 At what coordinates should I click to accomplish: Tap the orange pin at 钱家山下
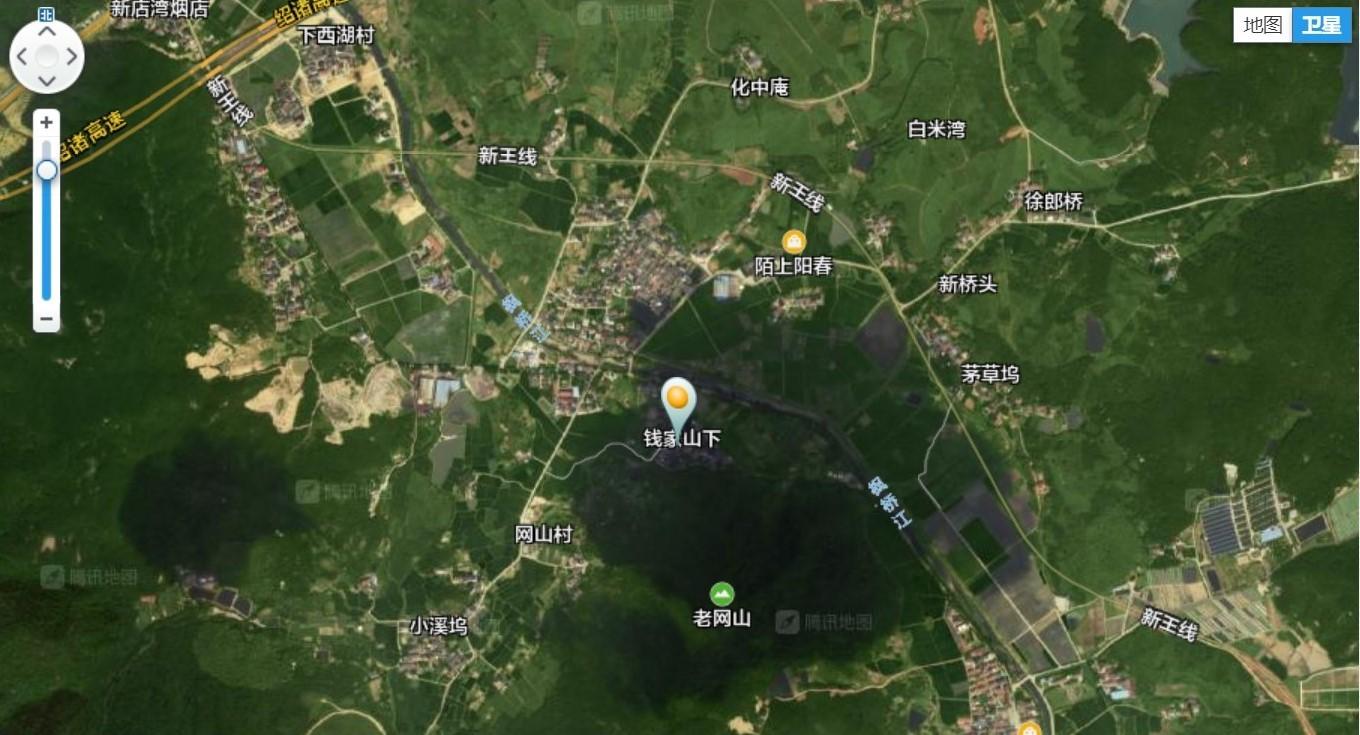tap(679, 400)
